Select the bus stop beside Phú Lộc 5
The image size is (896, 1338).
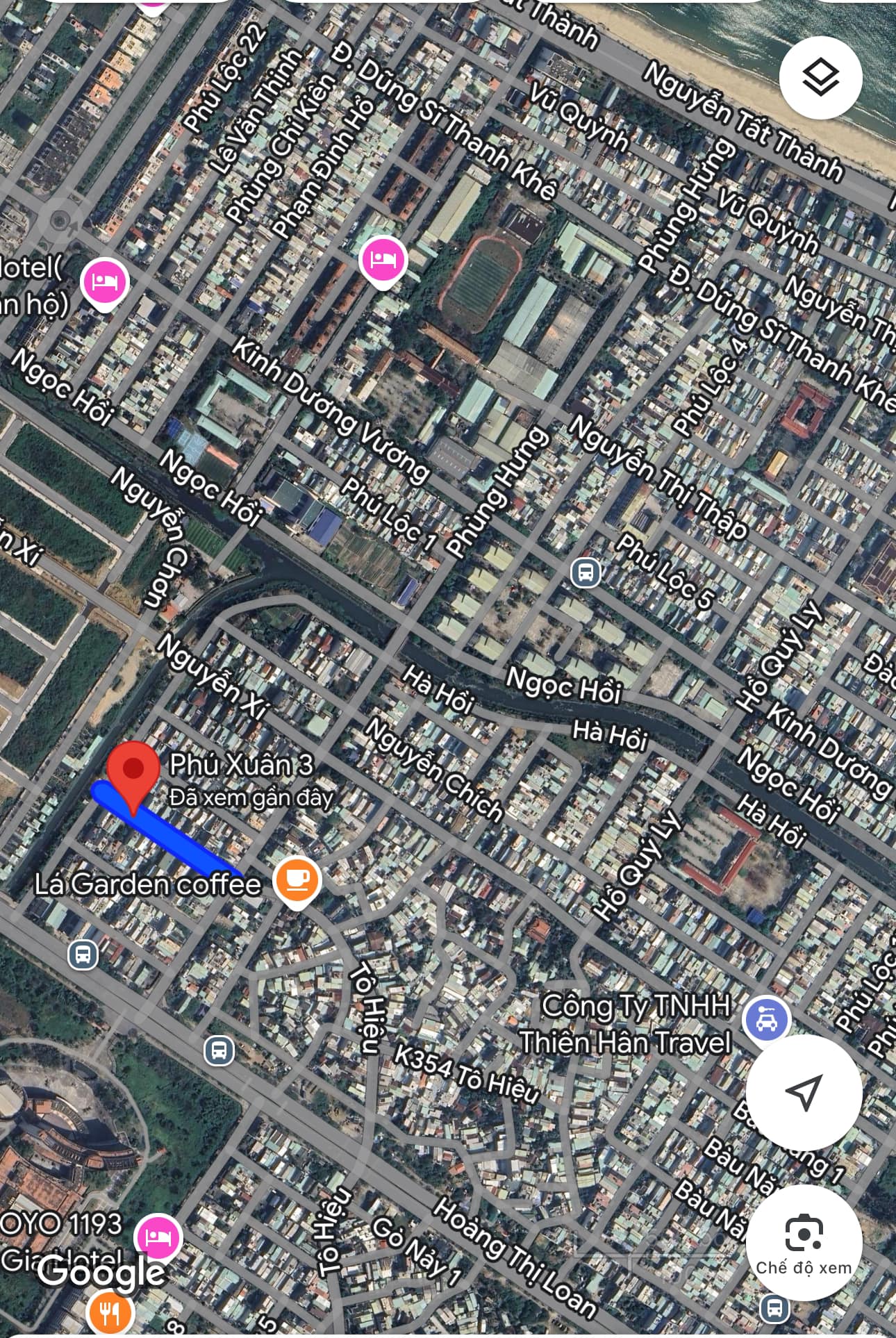[x=586, y=573]
